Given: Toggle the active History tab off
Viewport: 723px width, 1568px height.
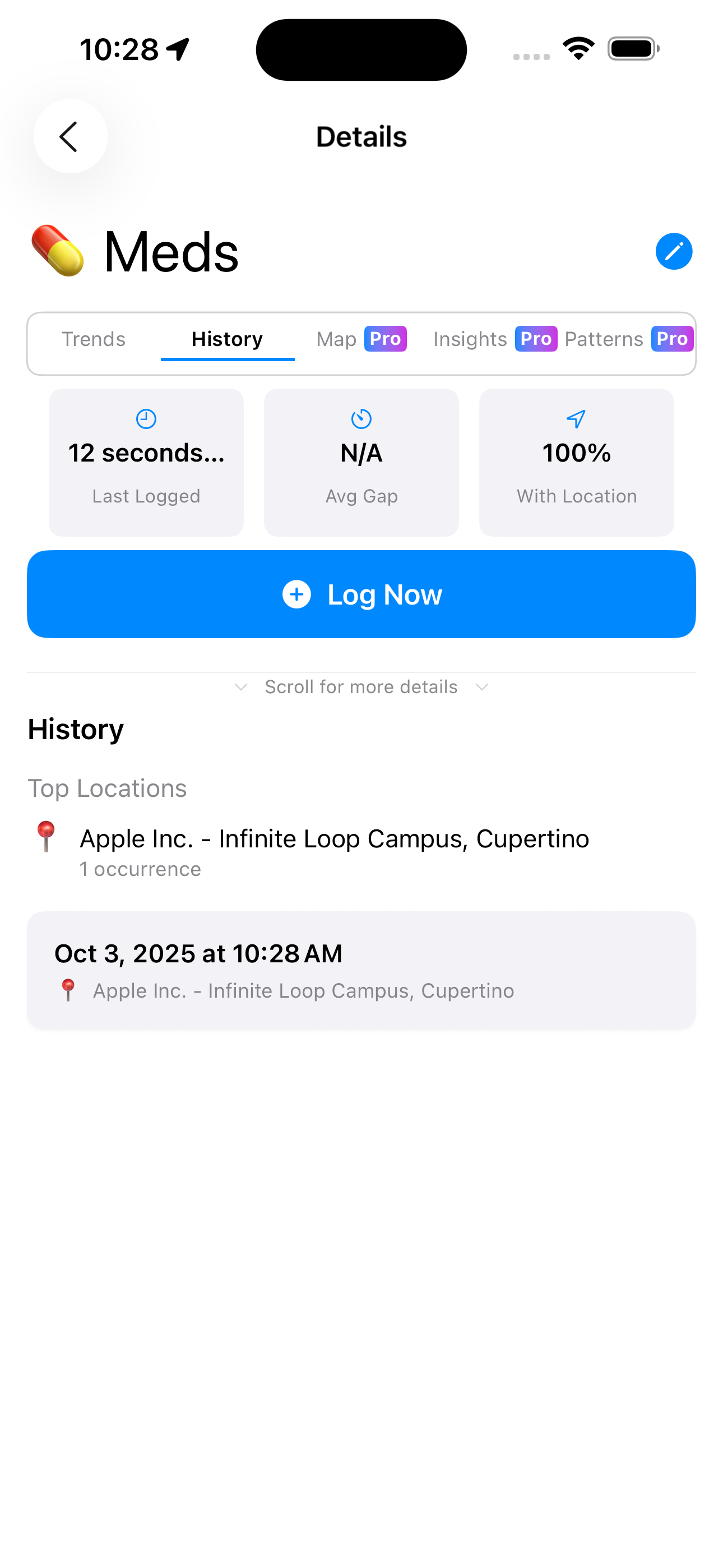Looking at the screenshot, I should click(x=226, y=339).
